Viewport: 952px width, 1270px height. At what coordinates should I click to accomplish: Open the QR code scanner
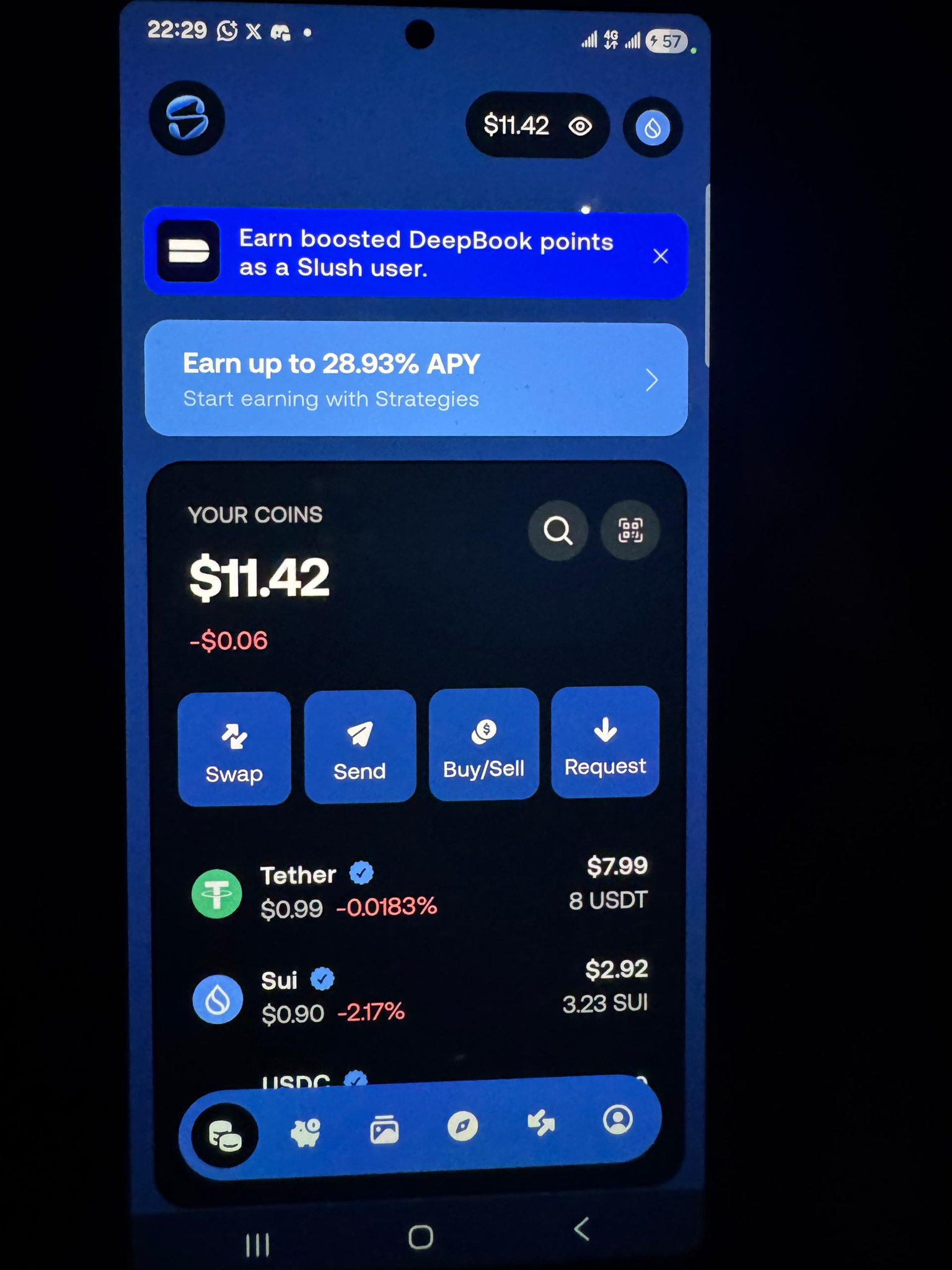[630, 531]
